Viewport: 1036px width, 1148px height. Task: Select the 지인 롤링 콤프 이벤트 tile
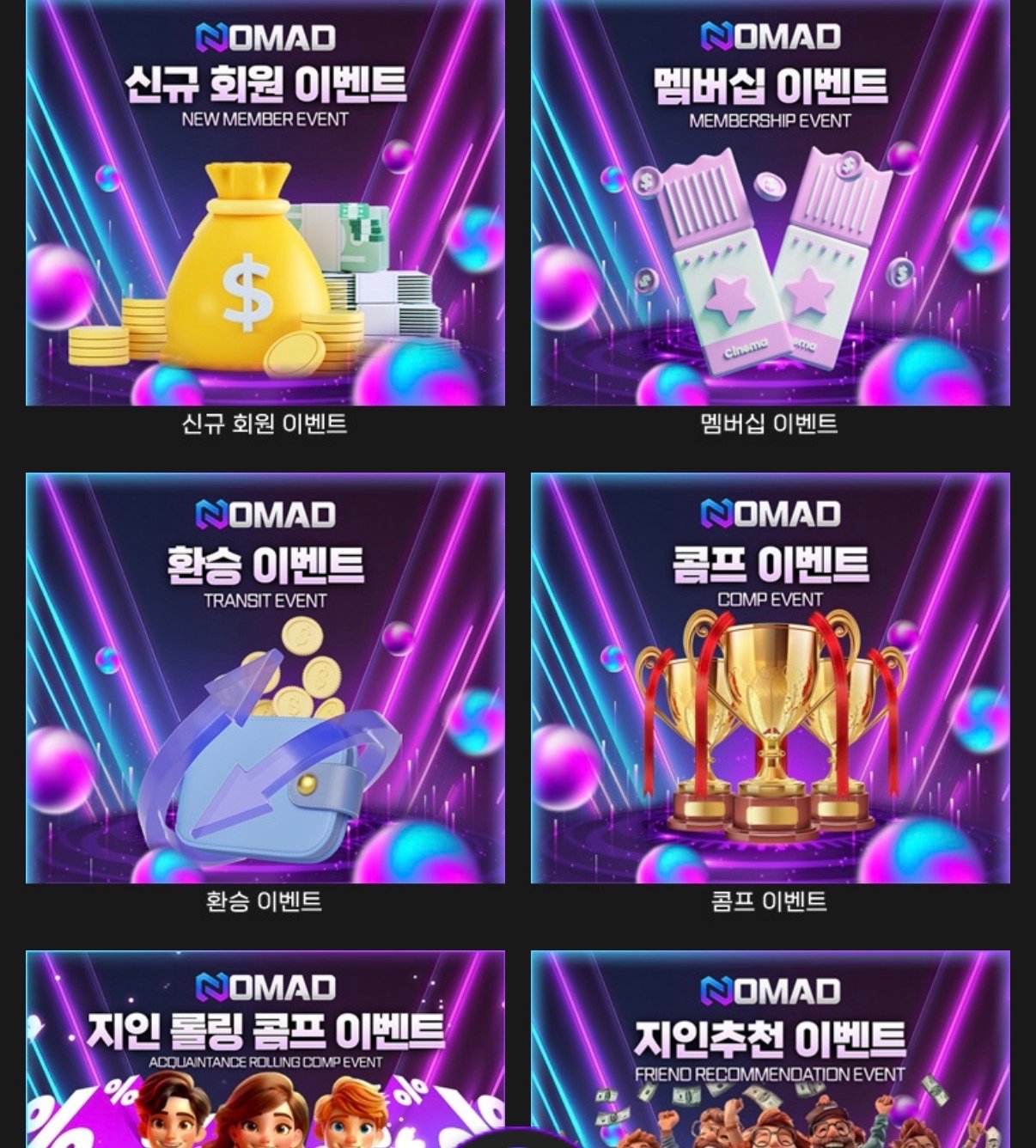265,1048
